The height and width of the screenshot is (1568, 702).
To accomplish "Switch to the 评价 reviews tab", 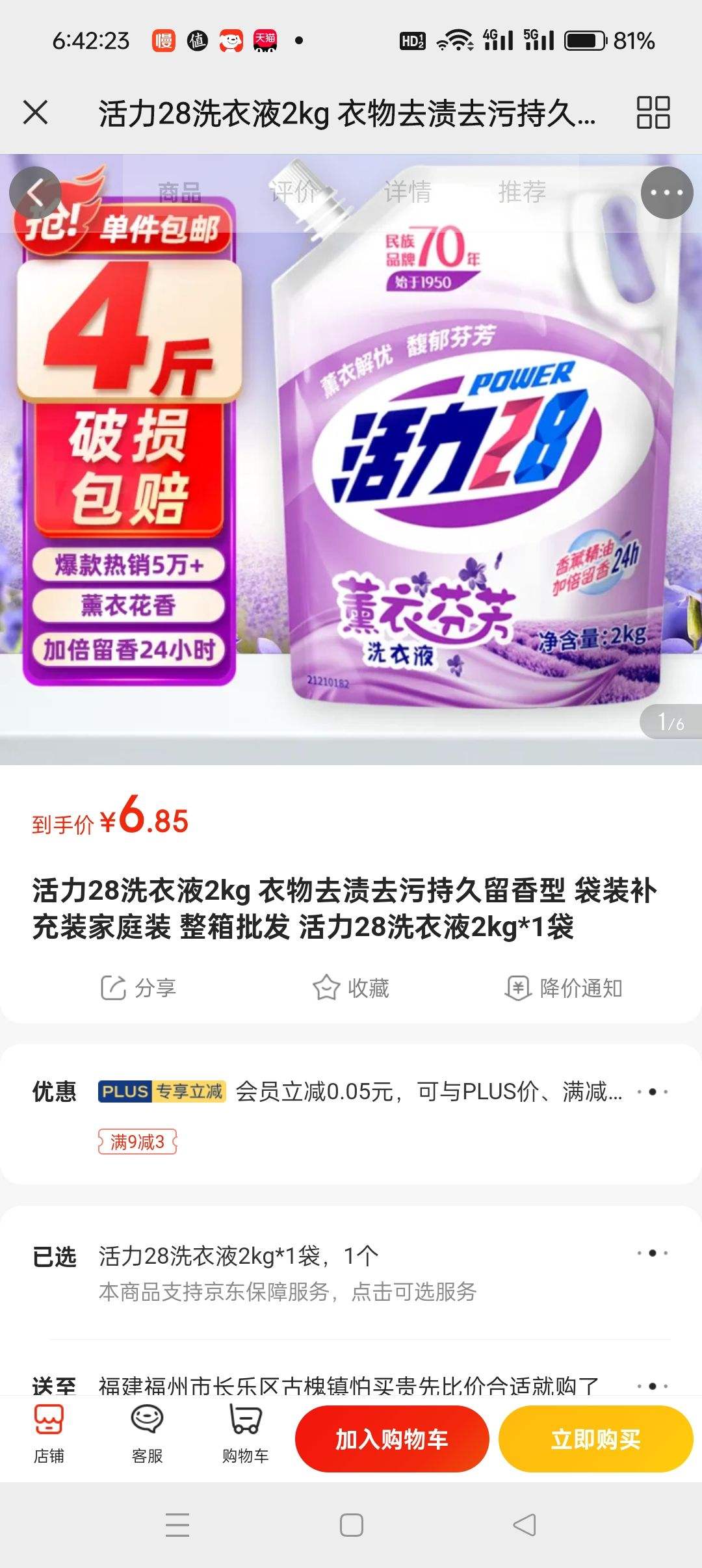I will pos(294,192).
